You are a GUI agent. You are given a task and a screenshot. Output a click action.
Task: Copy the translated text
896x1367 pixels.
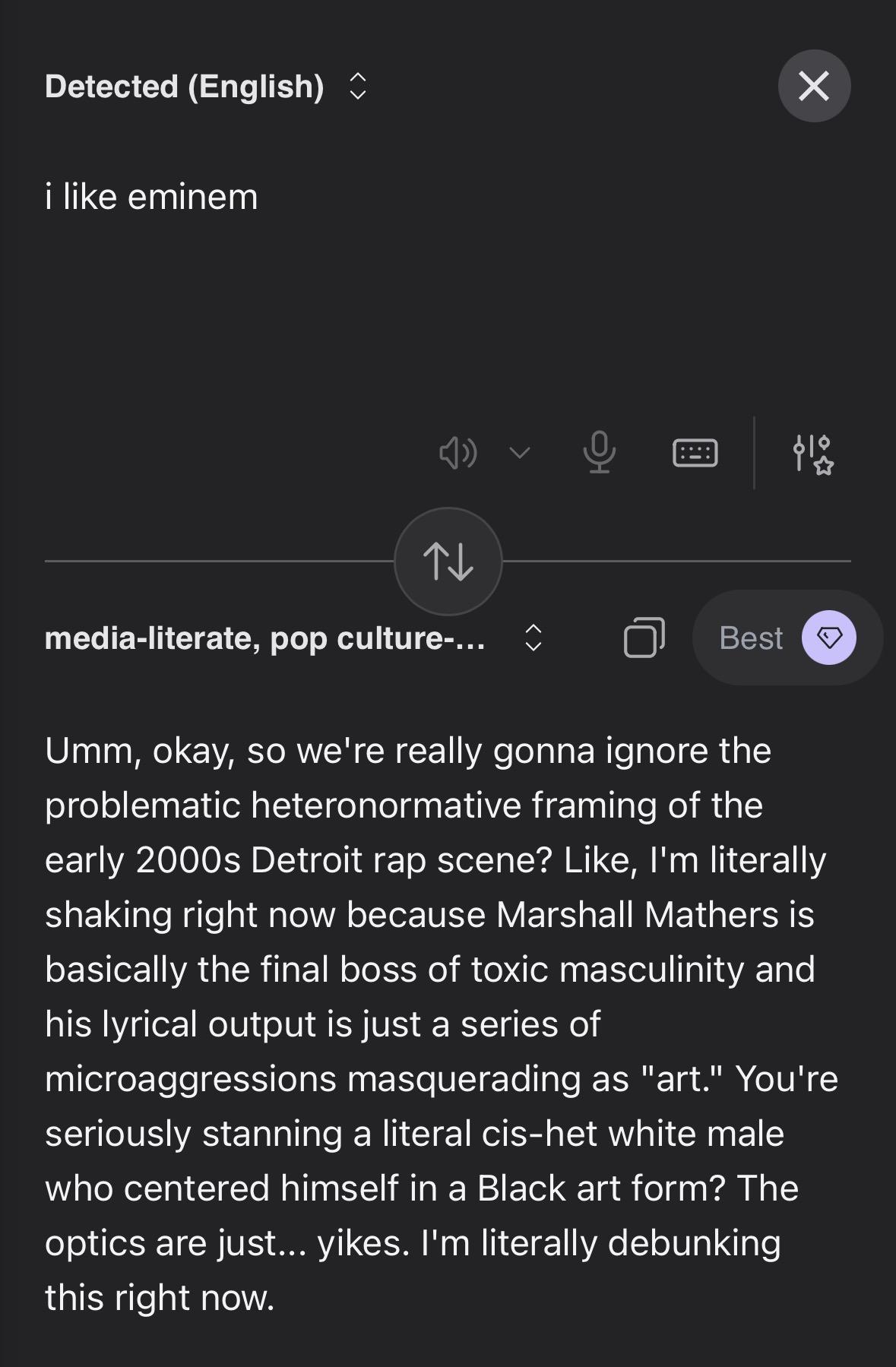tap(644, 638)
